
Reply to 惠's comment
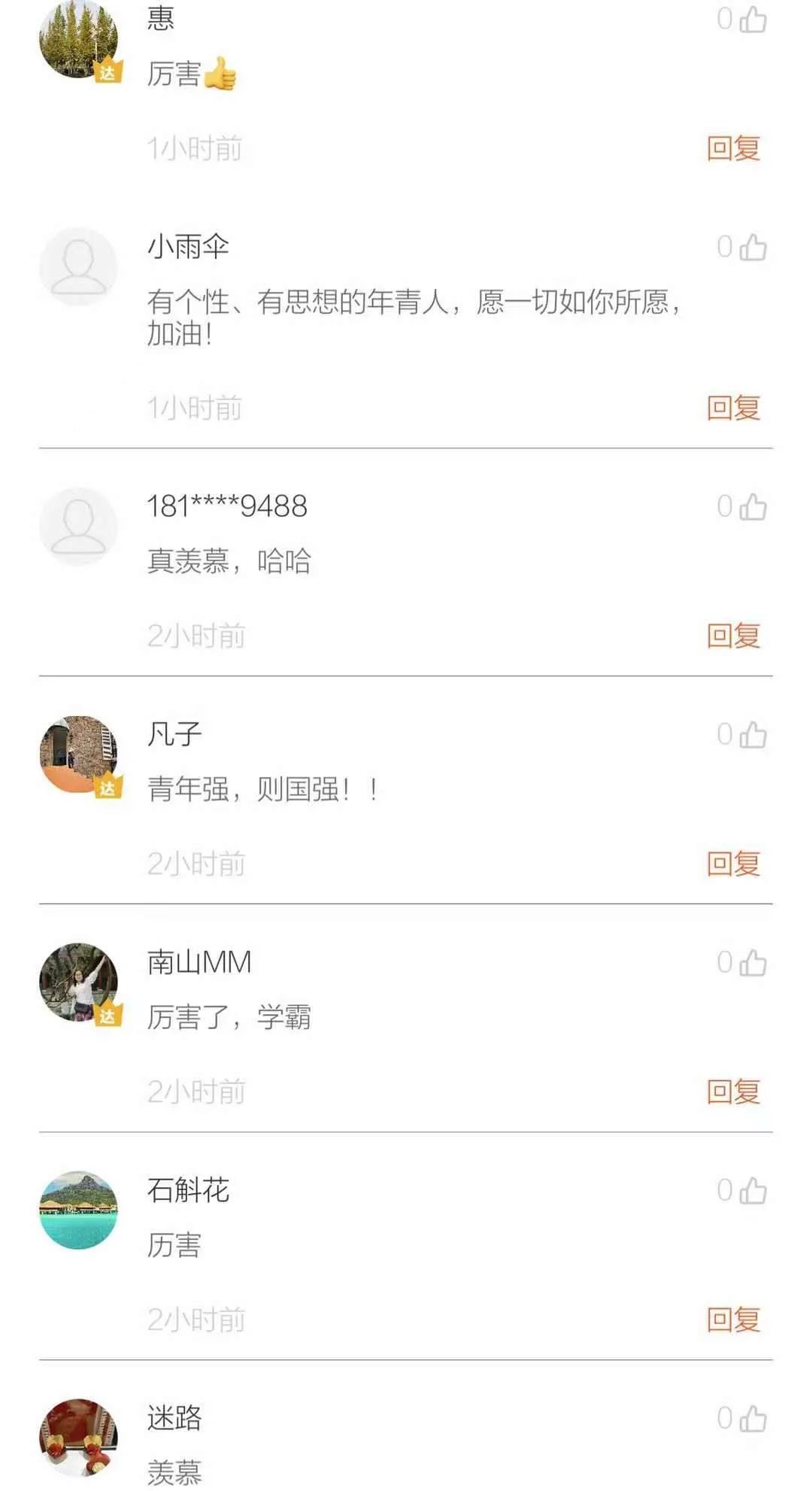tap(733, 148)
